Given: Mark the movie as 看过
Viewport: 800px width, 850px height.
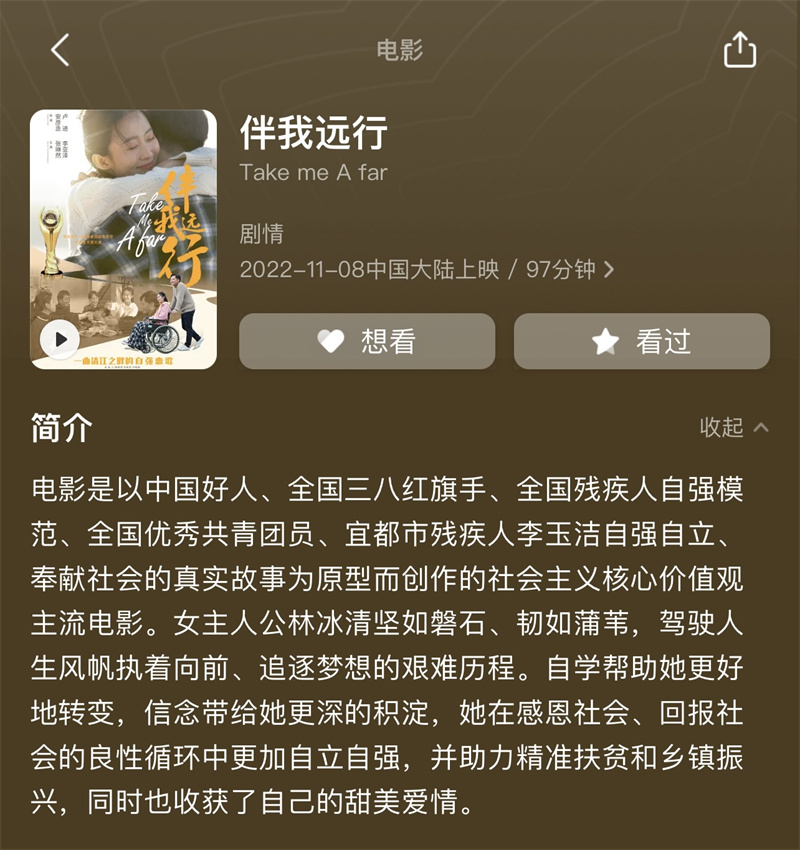Looking at the screenshot, I should 642,342.
